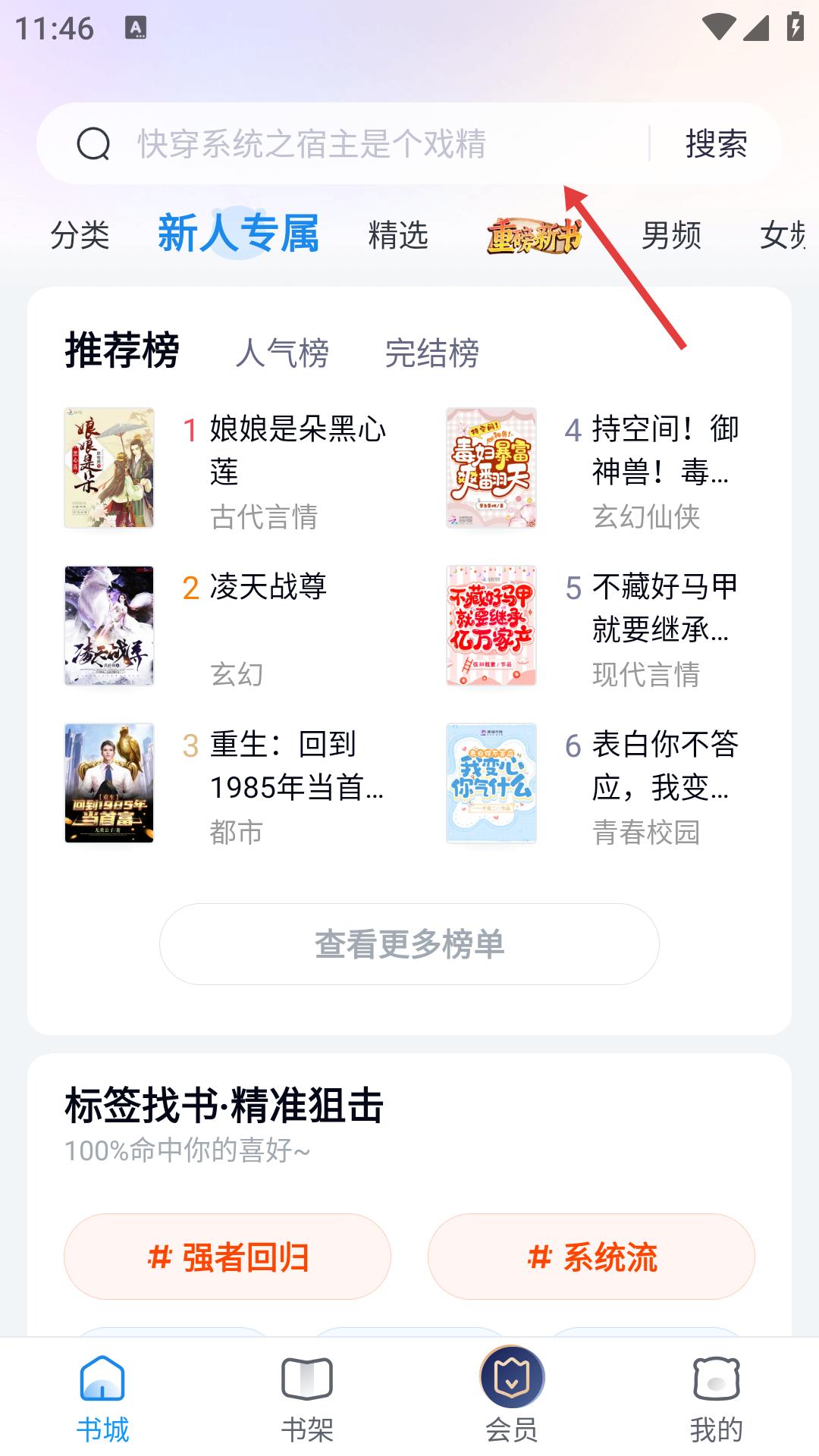Select the 完结榜 ranking tab
This screenshot has height=1456, width=819.
pyautogui.click(x=431, y=353)
